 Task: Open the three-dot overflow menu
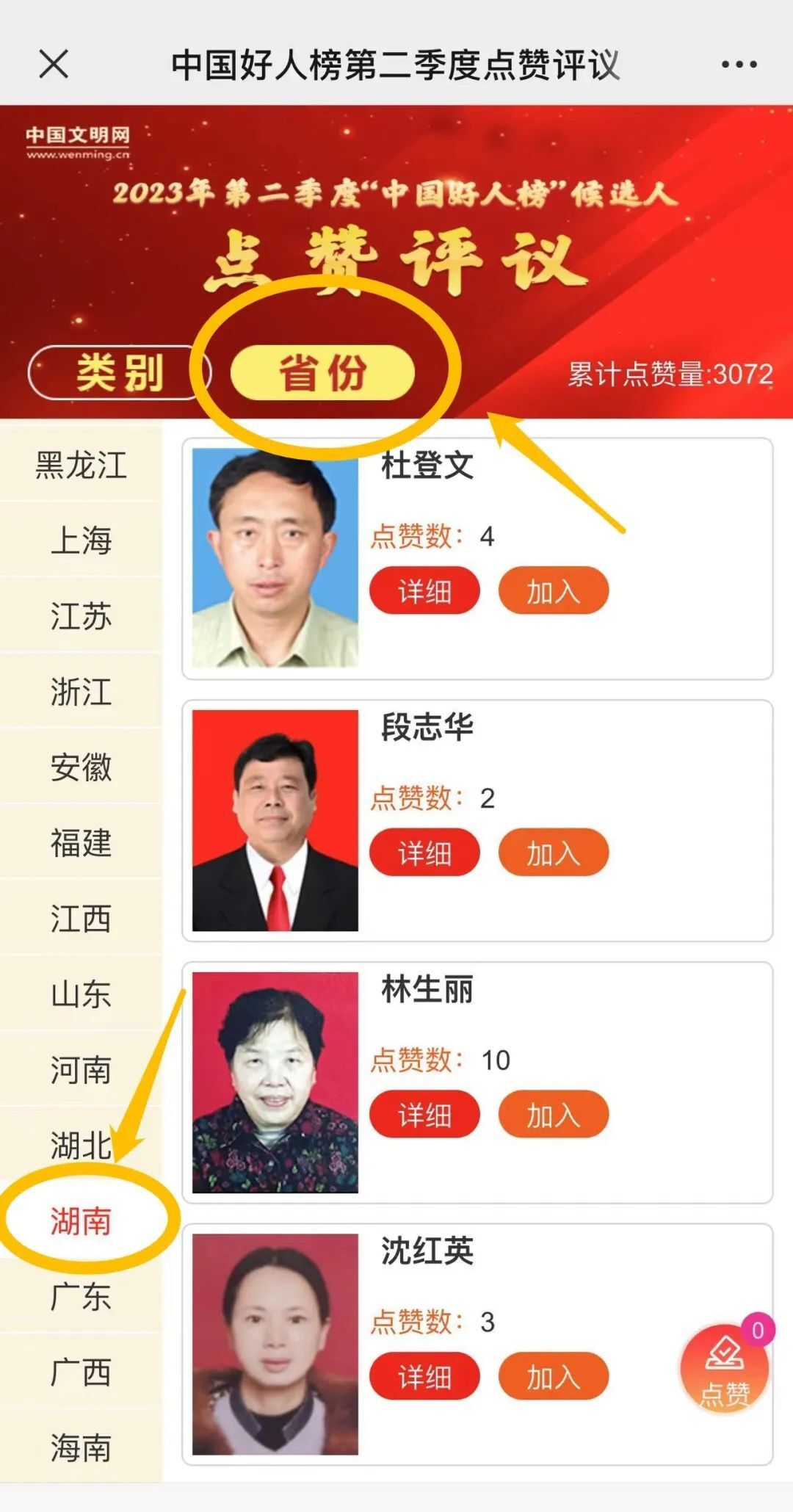click(739, 65)
